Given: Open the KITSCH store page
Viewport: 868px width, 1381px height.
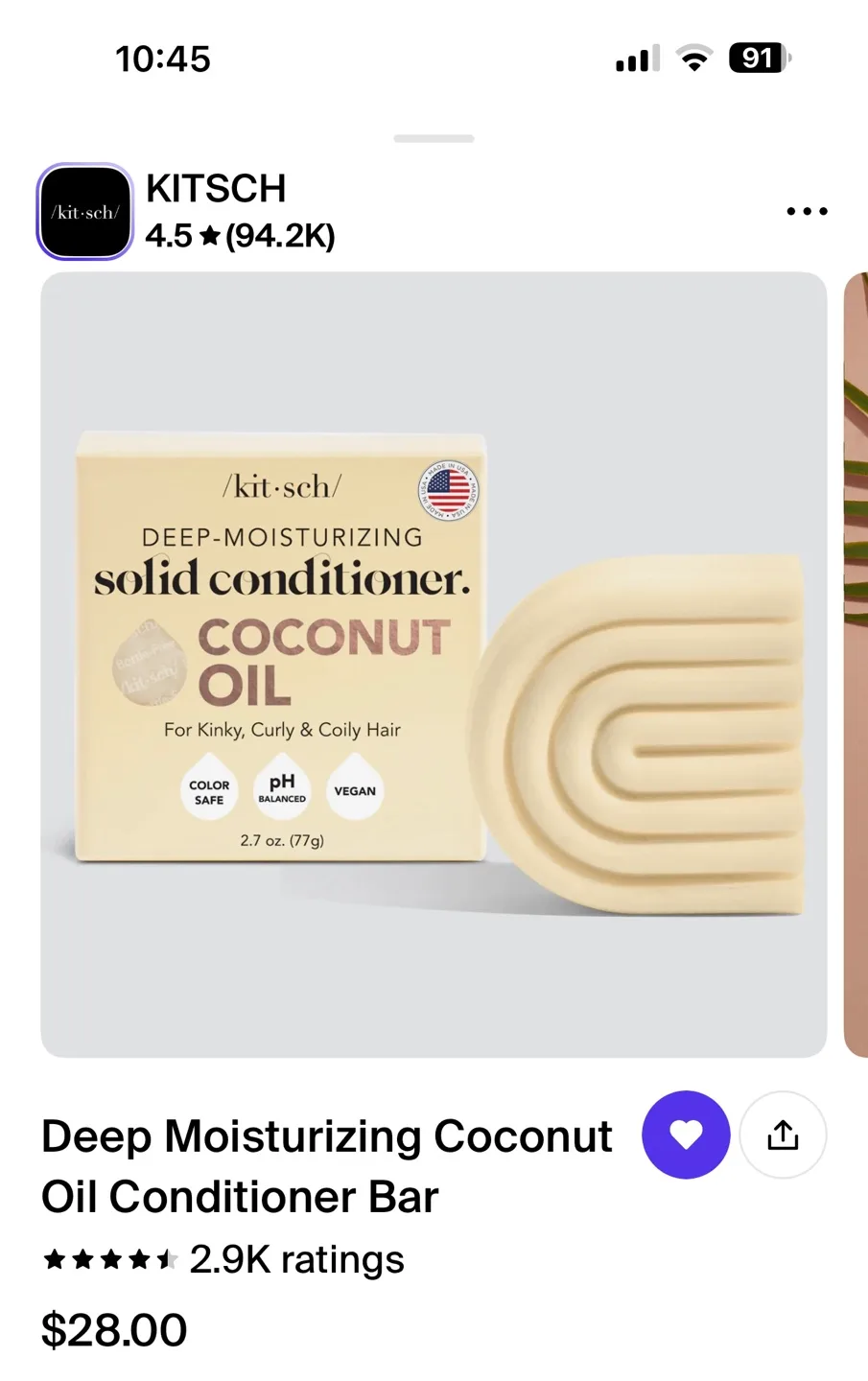Looking at the screenshot, I should (x=216, y=188).
